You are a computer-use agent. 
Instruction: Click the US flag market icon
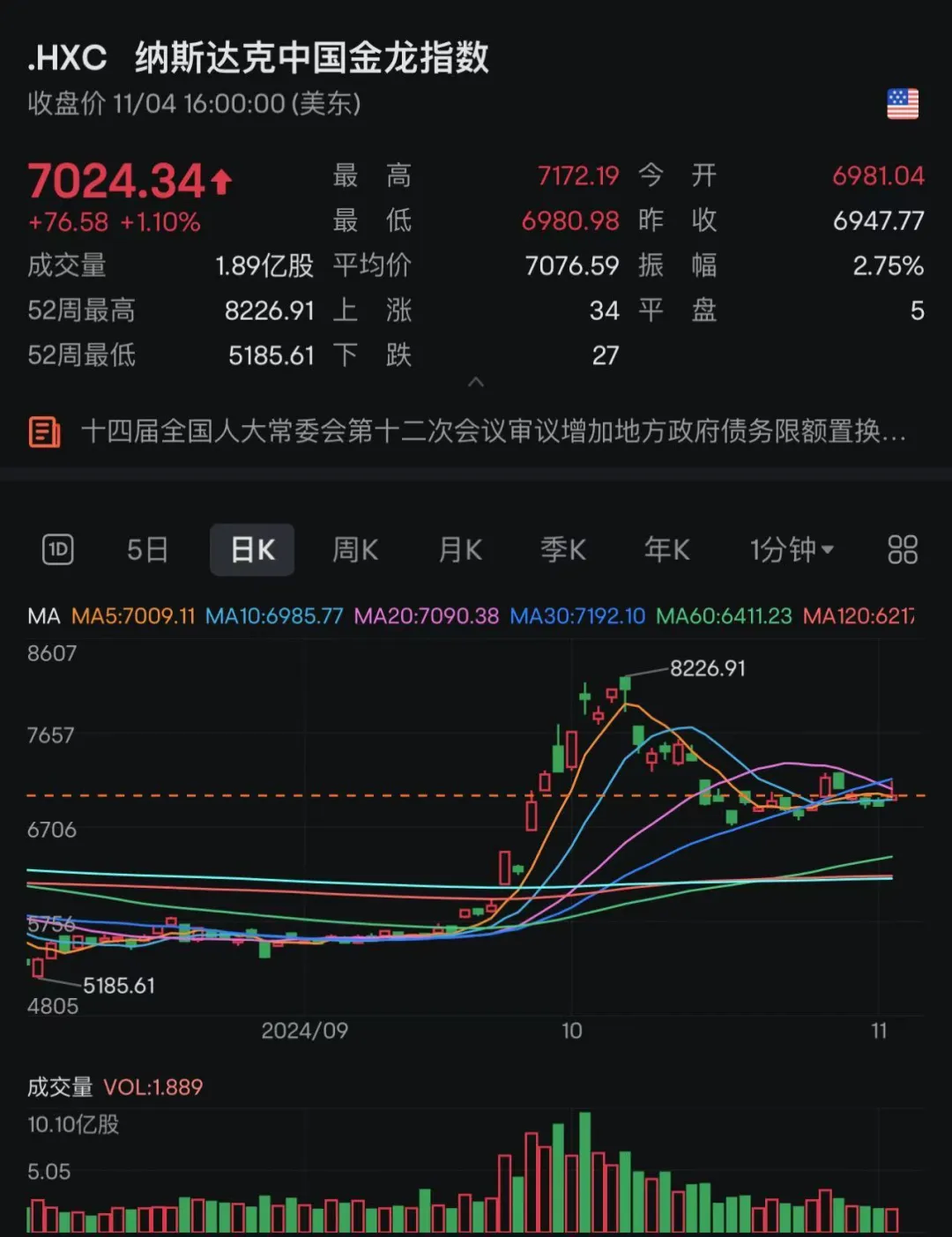point(904,104)
